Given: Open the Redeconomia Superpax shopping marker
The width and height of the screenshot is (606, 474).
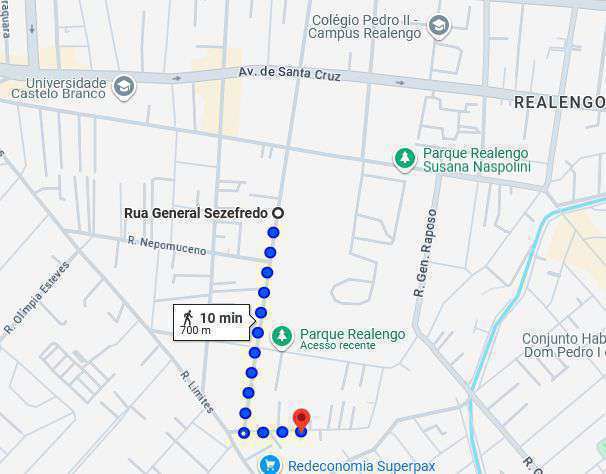Looking at the screenshot, I should (x=268, y=465).
